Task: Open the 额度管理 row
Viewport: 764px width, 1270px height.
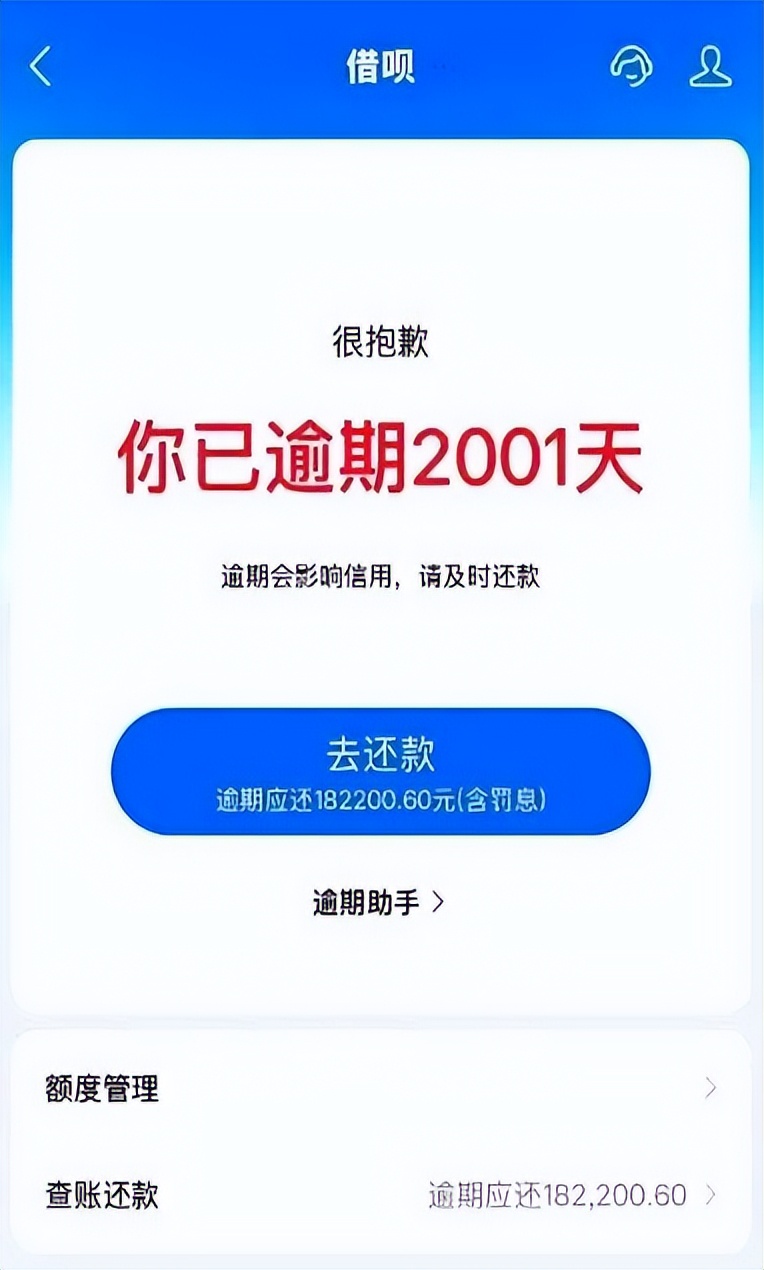Action: click(380, 1088)
